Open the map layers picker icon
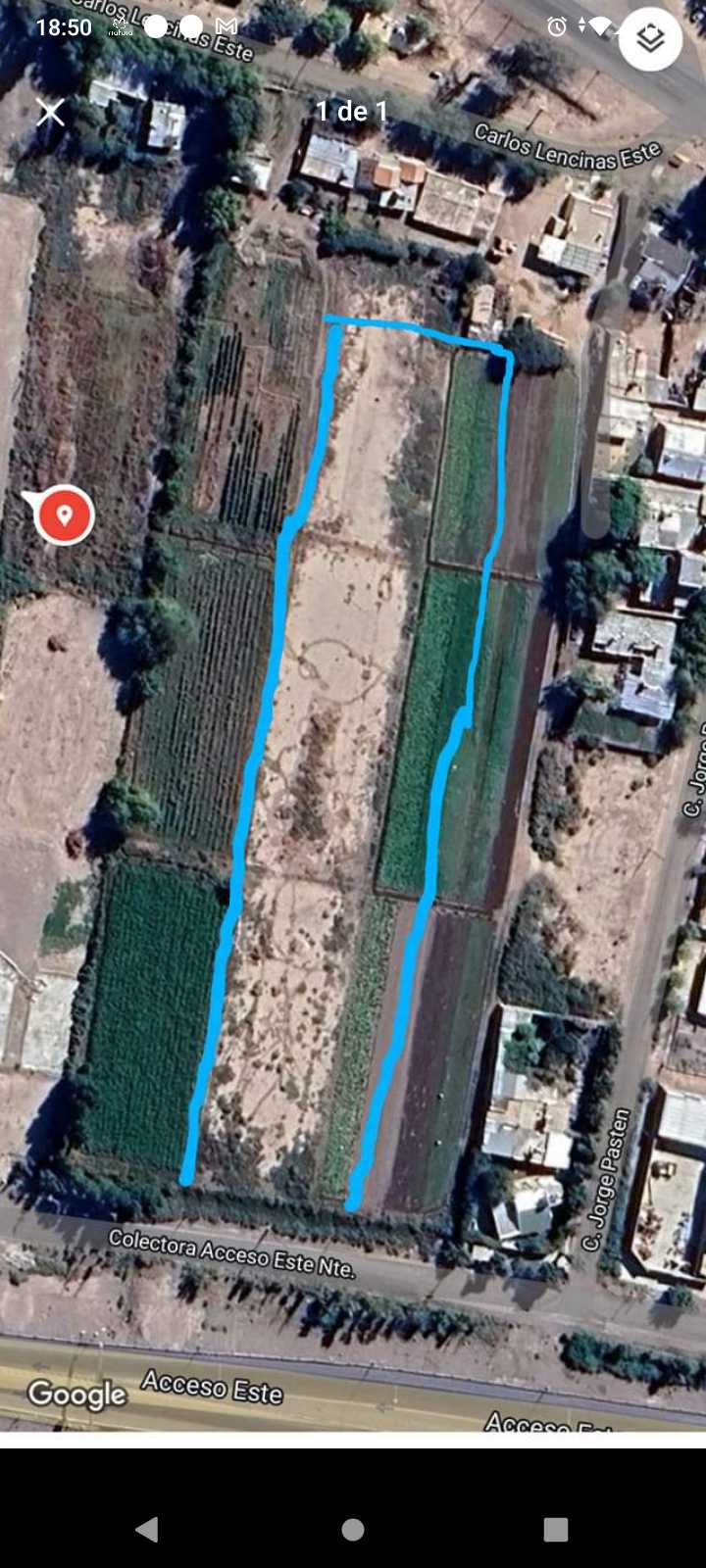 tap(649, 37)
